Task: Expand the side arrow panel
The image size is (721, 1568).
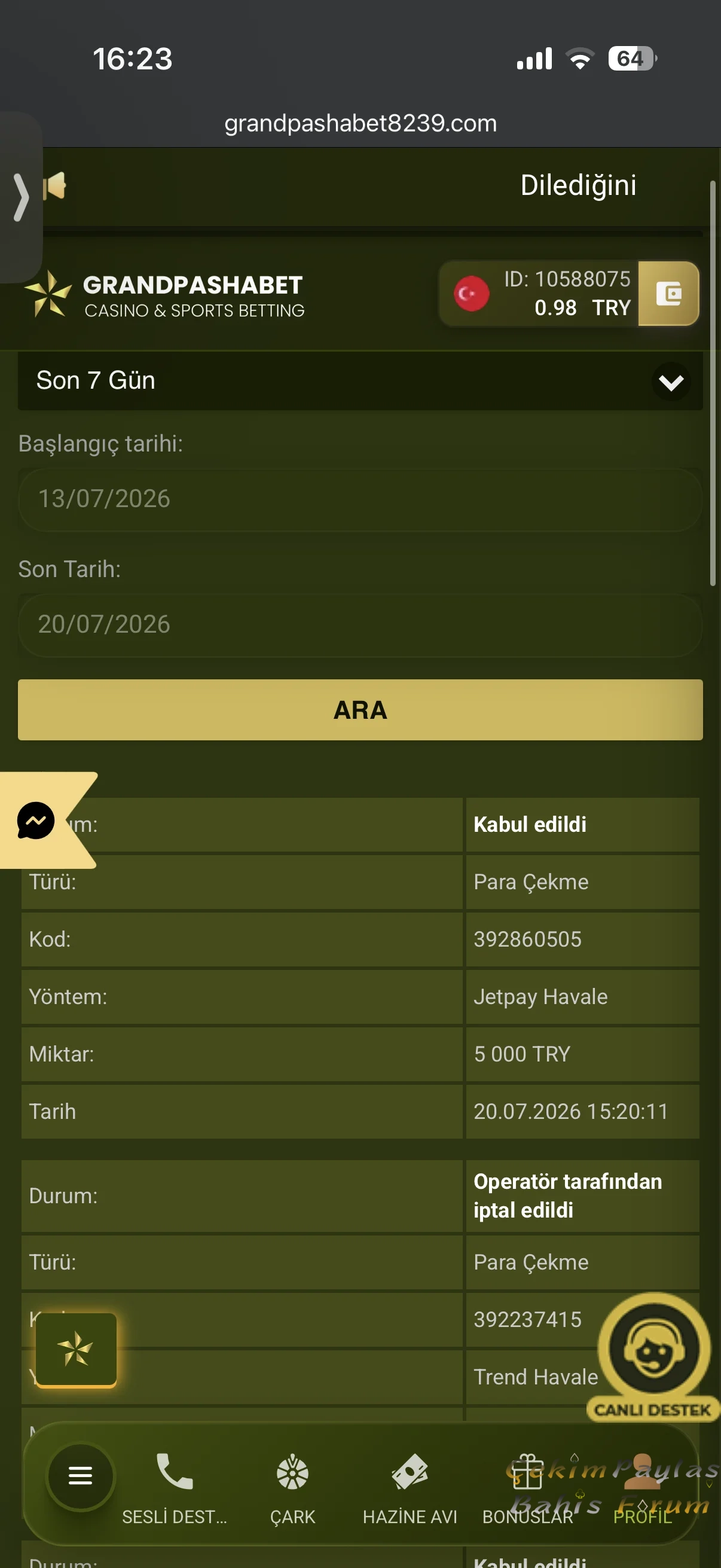Action: tap(22, 197)
